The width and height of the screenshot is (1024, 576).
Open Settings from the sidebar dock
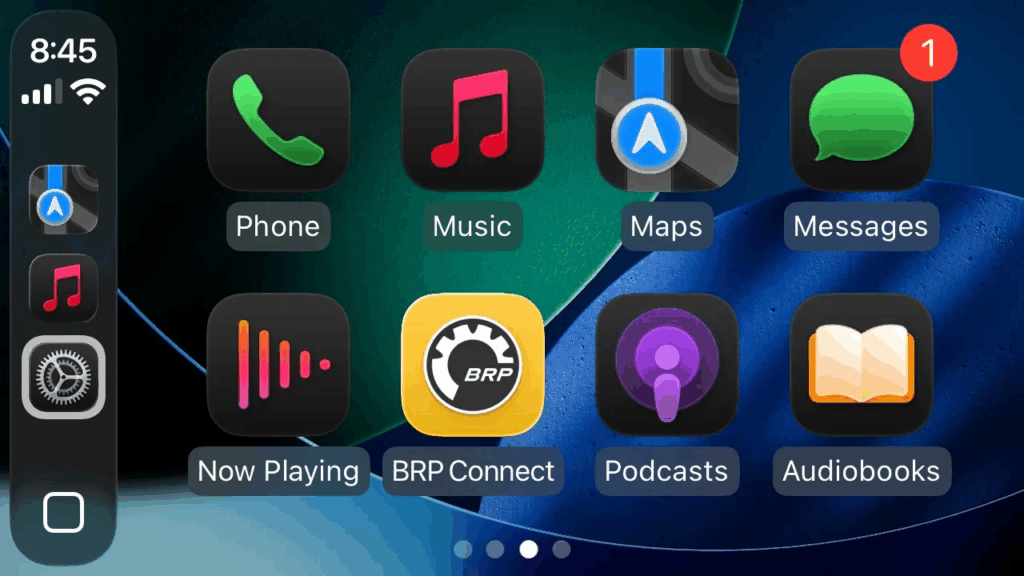[63, 377]
